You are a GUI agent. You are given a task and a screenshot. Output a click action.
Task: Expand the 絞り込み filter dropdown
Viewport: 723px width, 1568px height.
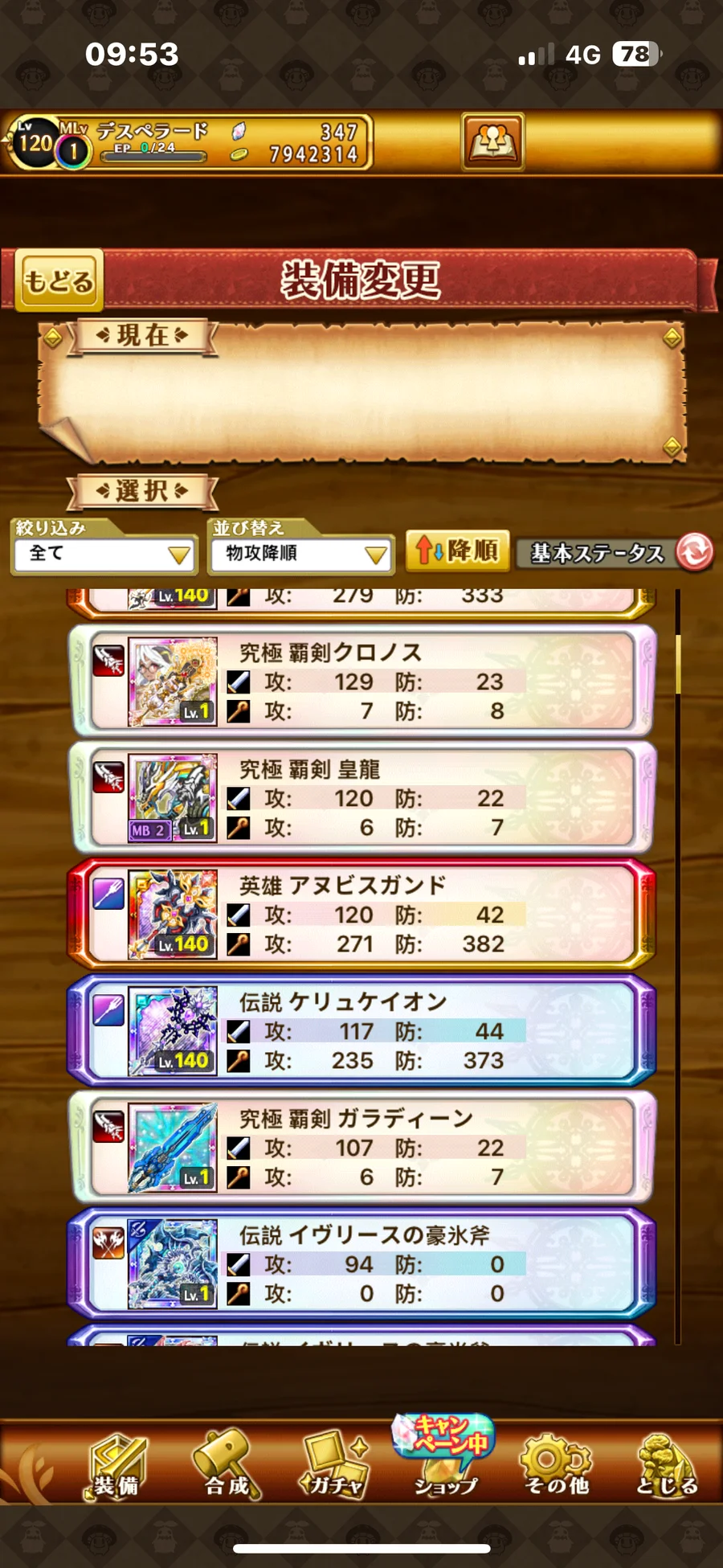coord(104,554)
